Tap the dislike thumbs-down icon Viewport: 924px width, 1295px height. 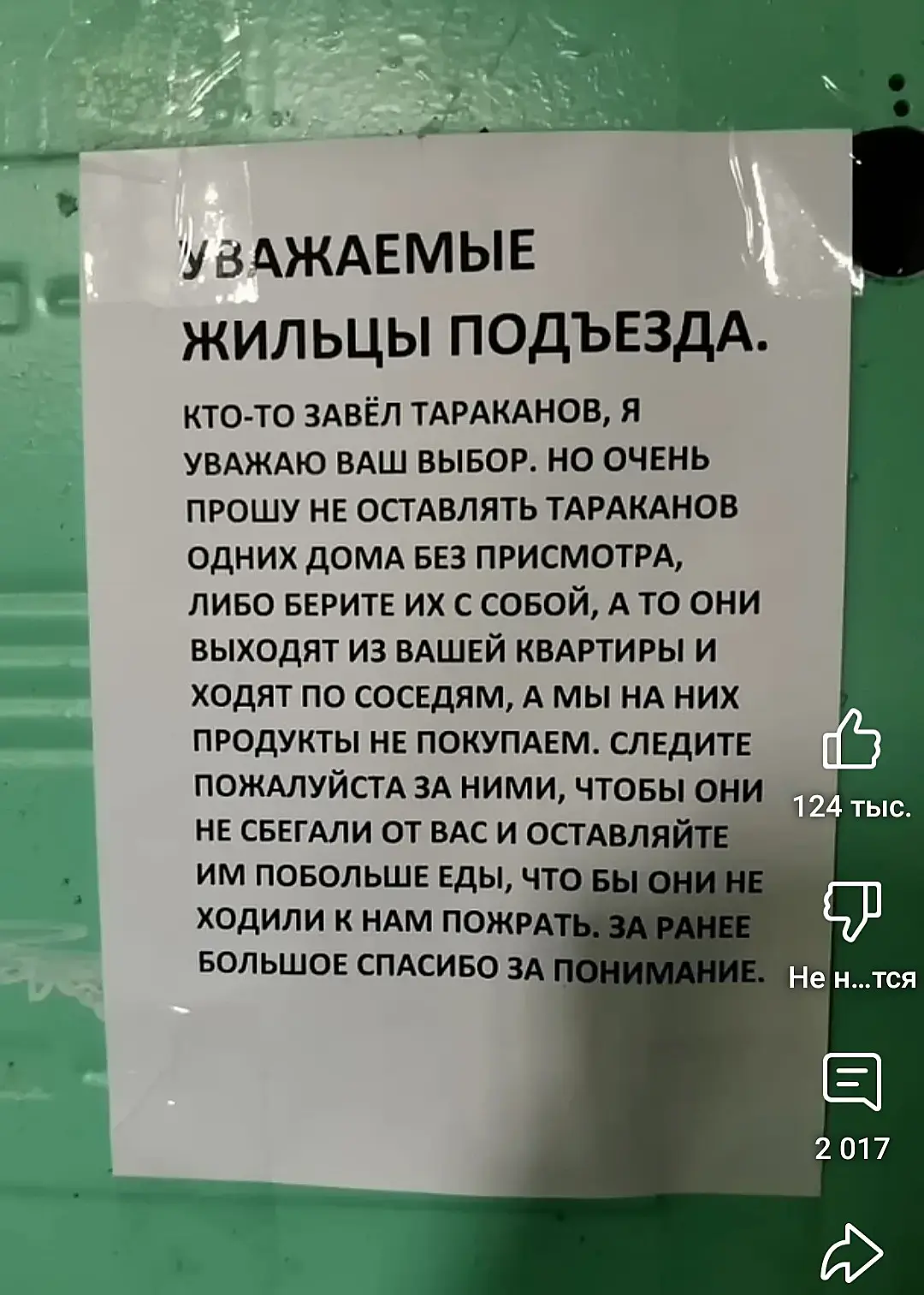tap(850, 910)
